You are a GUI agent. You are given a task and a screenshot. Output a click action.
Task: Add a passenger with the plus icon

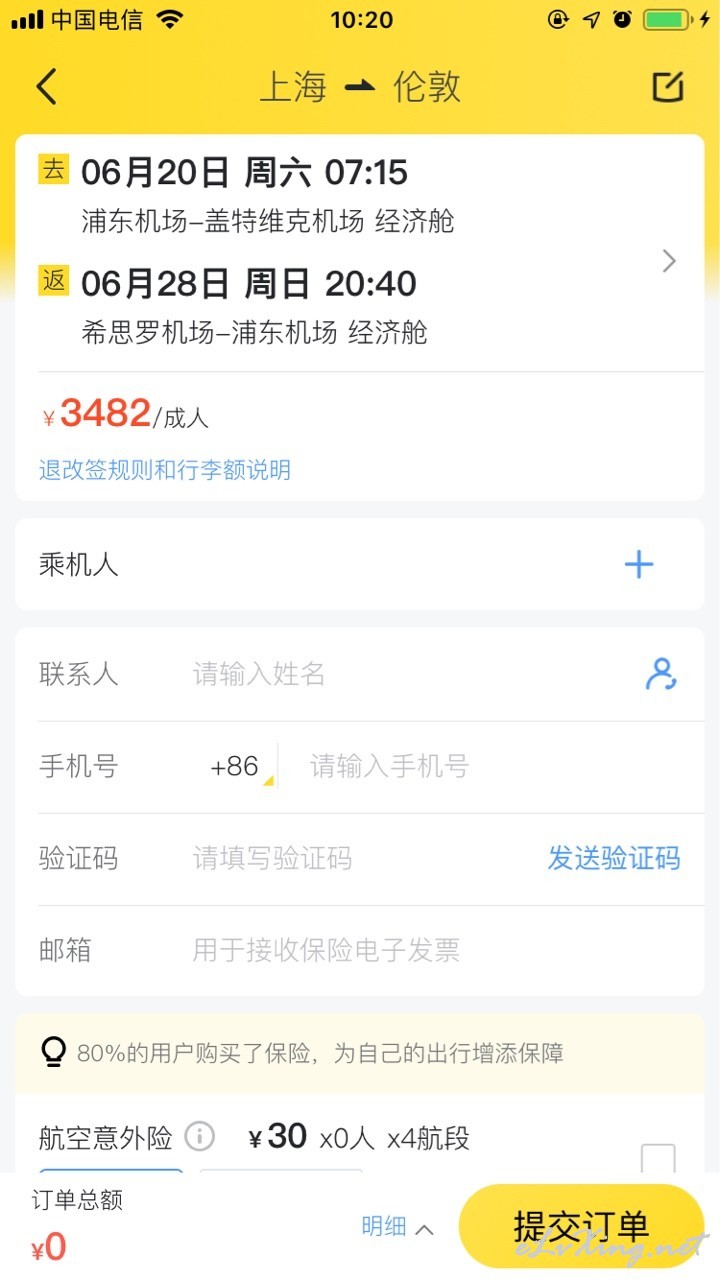(x=639, y=564)
